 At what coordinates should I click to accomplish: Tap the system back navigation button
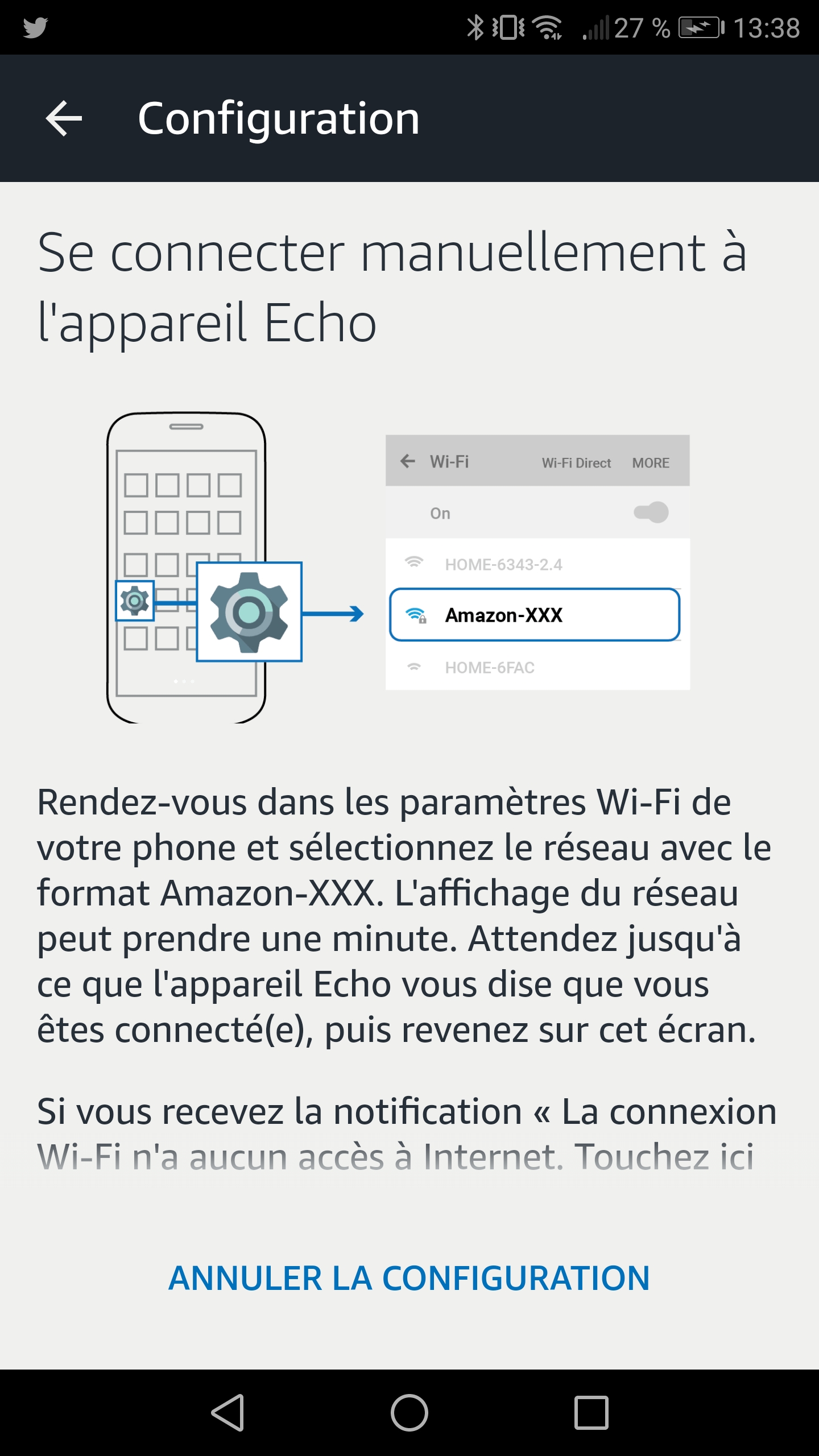227,1412
